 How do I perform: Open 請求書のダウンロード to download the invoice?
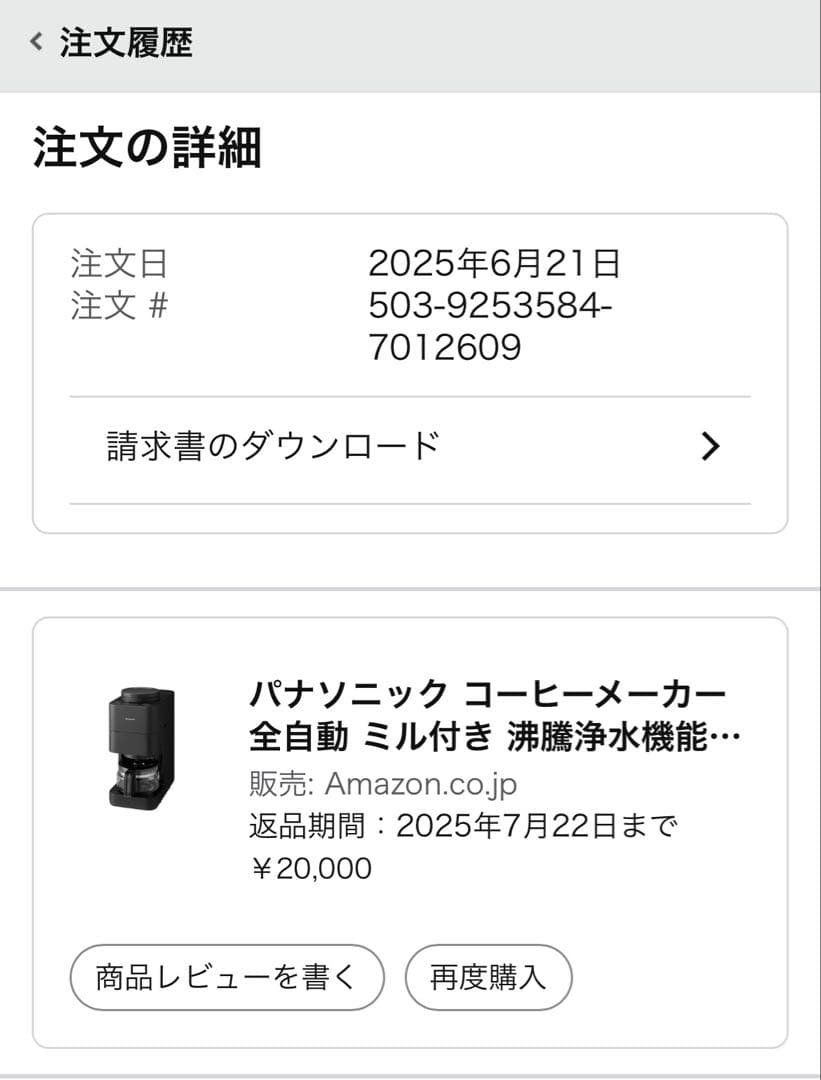click(x=270, y=445)
